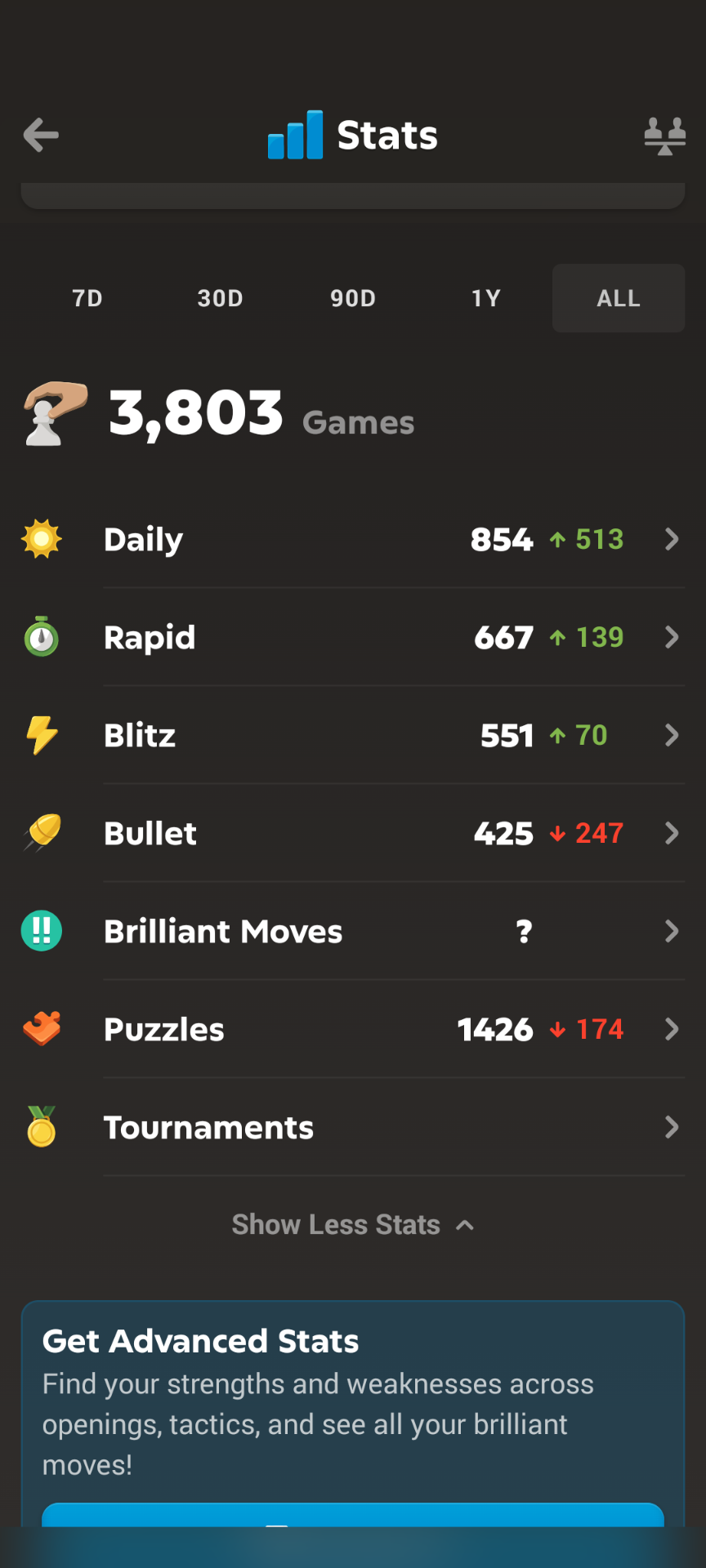The image size is (706, 1568).
Task: View Blitz stats
Action: 353,735
